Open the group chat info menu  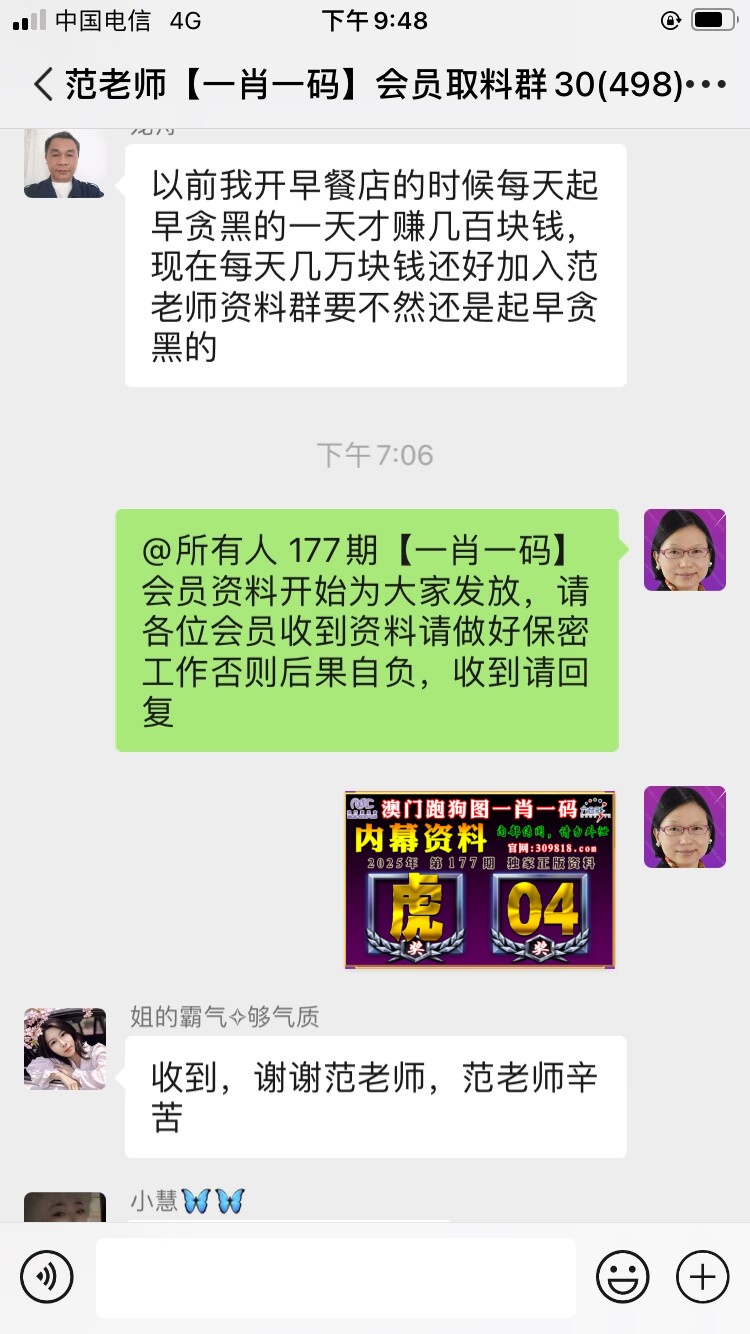707,85
